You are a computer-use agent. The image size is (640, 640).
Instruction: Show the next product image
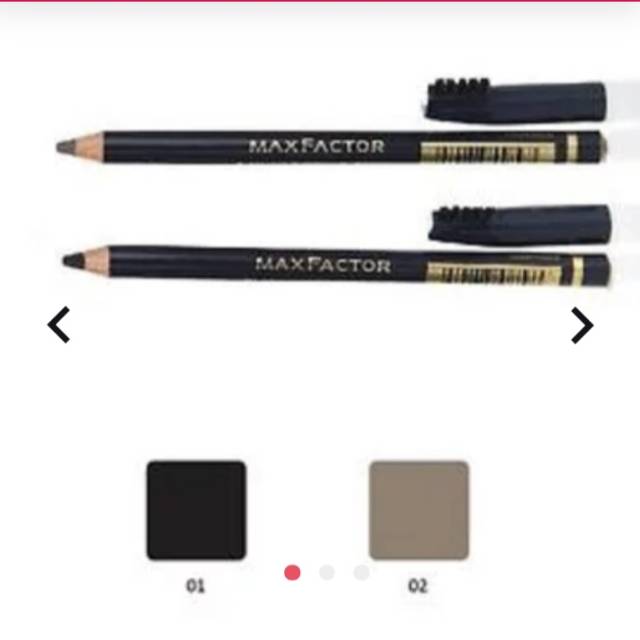(x=581, y=325)
